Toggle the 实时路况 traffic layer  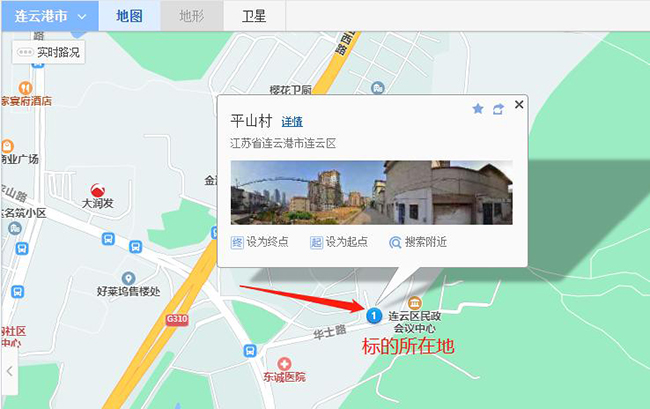tap(48, 52)
